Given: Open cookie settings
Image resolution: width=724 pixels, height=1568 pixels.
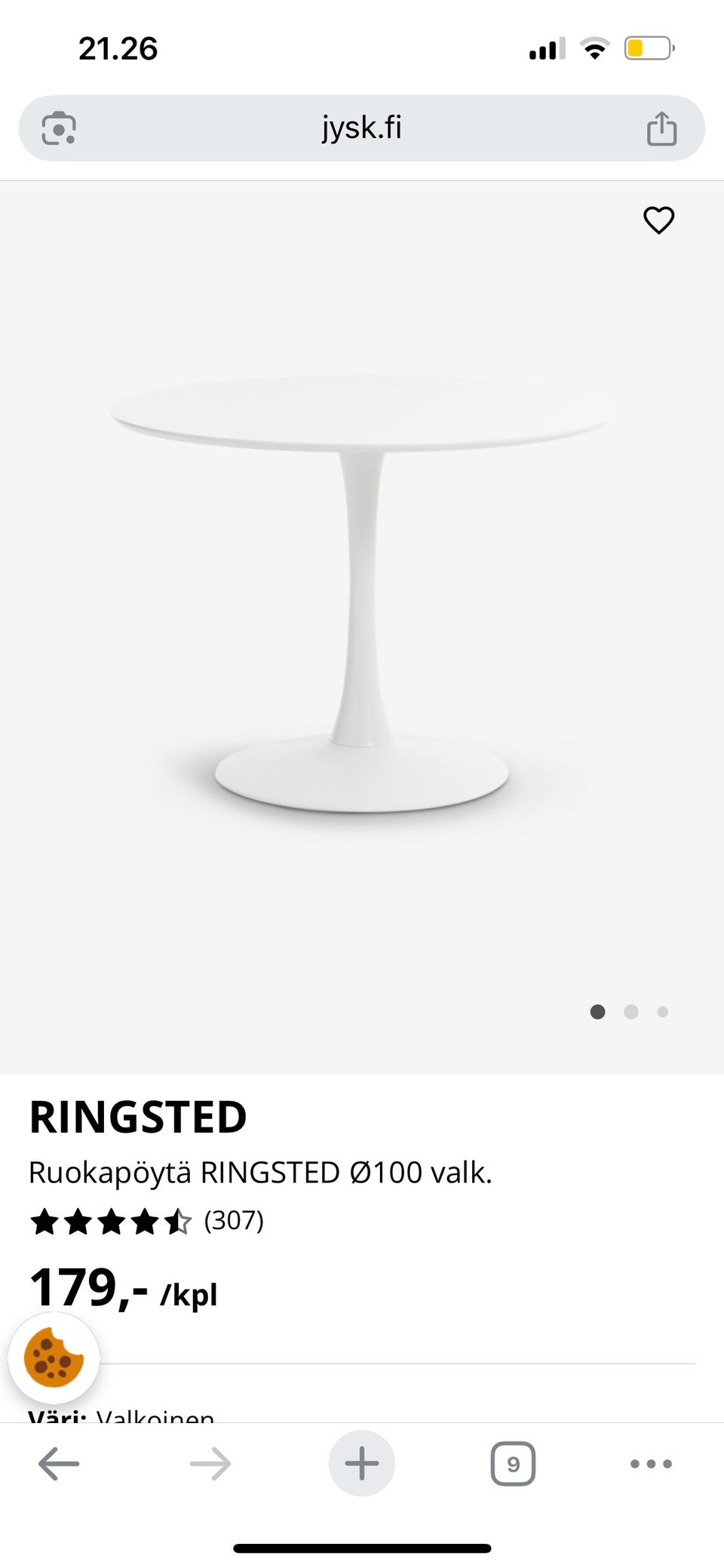Looking at the screenshot, I should (x=54, y=1357).
